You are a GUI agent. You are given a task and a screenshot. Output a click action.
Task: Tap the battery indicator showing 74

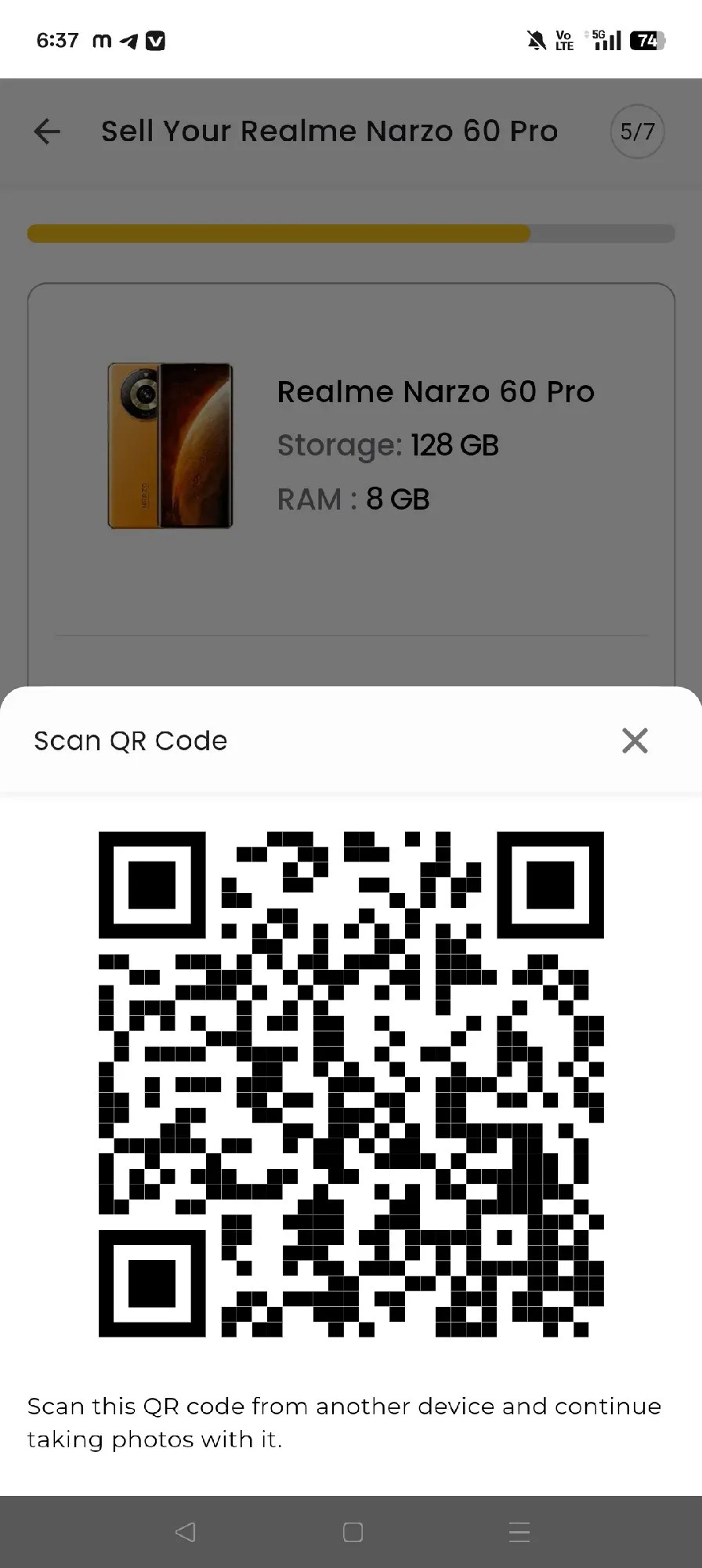pos(646,40)
